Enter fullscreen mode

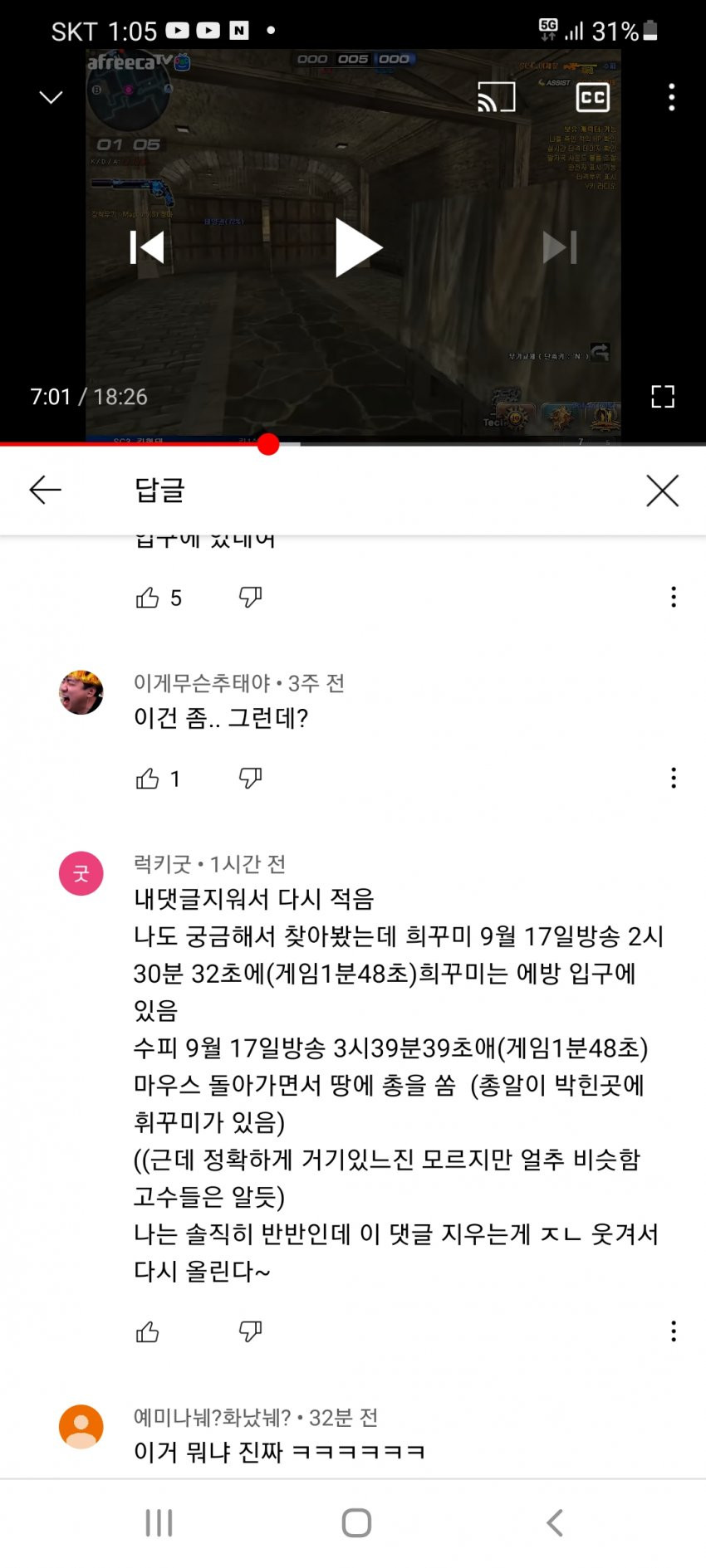click(x=662, y=397)
